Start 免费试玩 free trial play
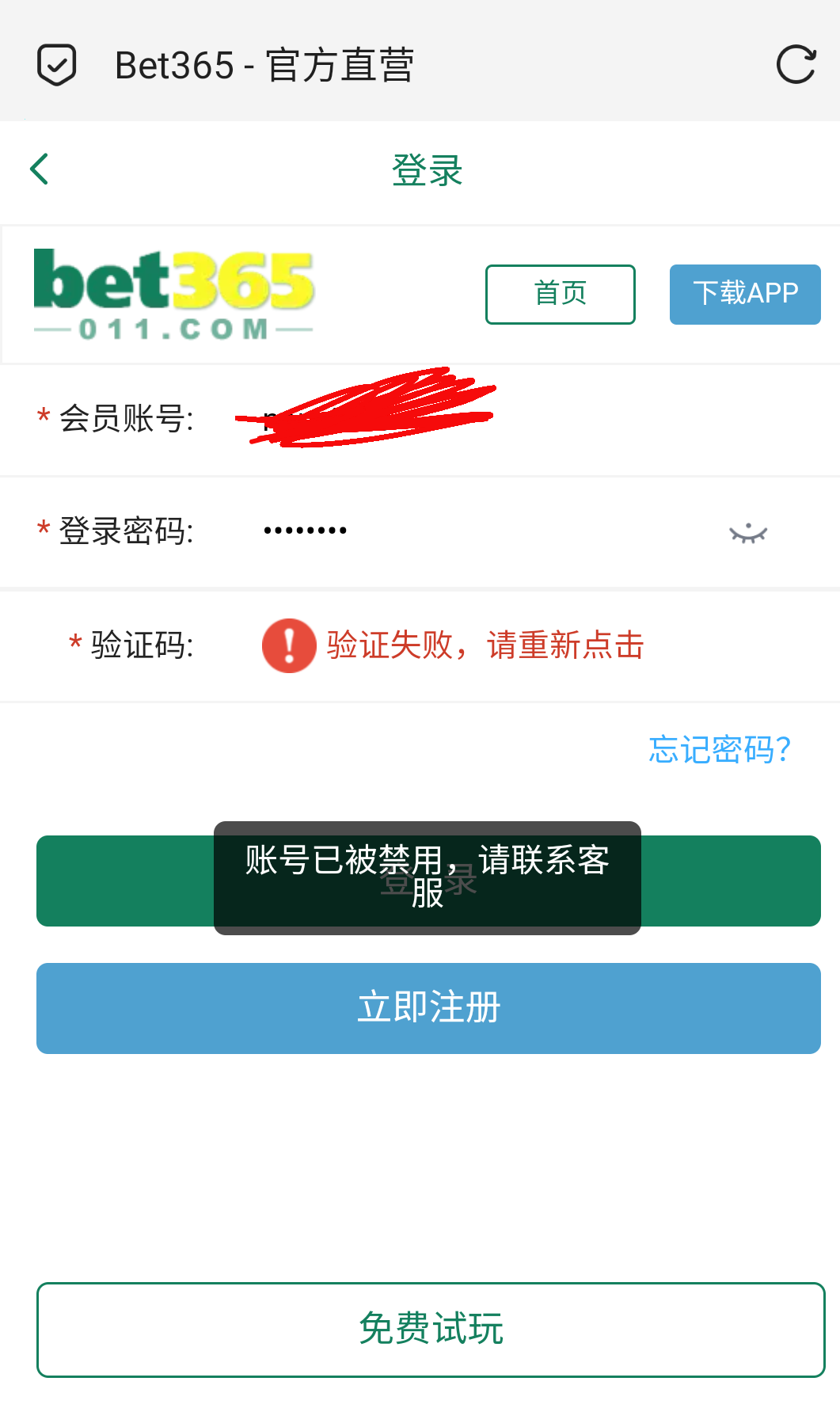Screen dimensions: 840x1427 tap(431, 1329)
